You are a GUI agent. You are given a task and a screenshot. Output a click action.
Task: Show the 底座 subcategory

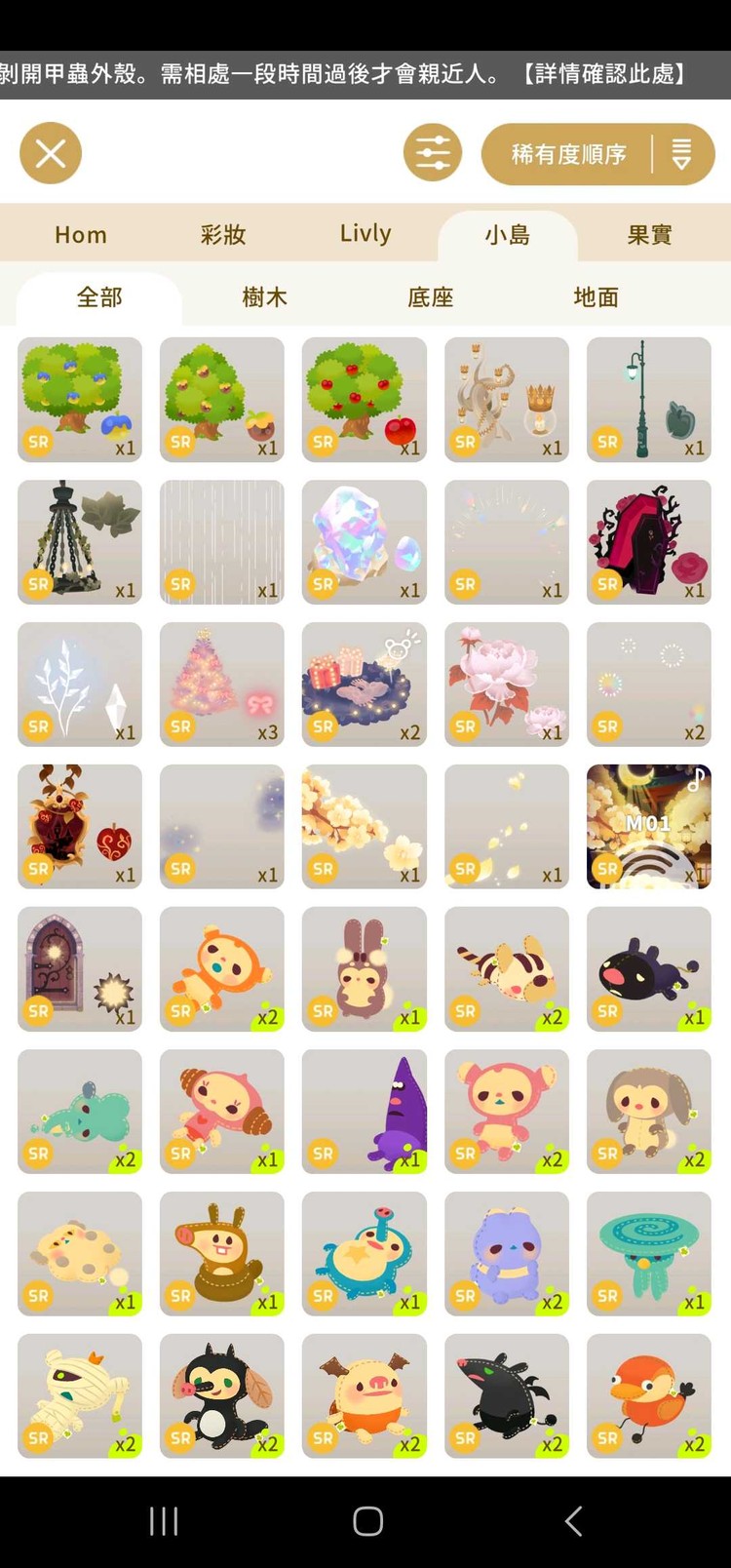point(430,297)
